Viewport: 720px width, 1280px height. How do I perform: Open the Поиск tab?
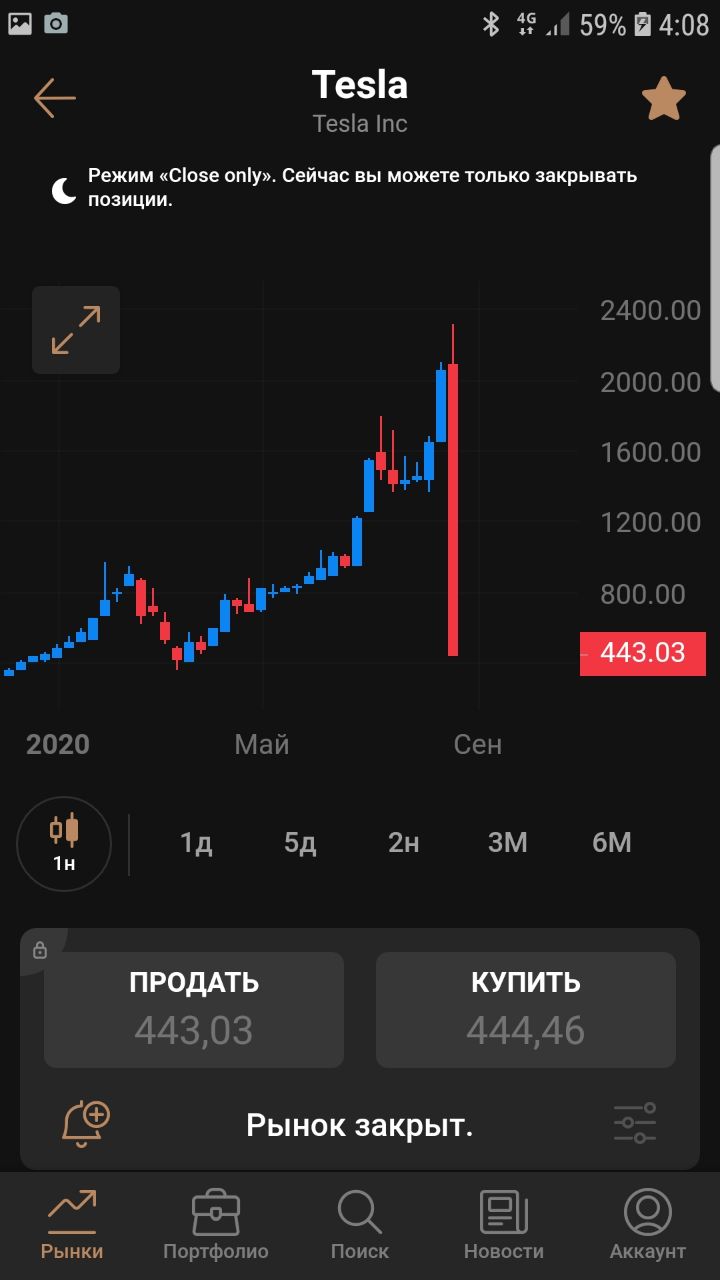tap(360, 1225)
